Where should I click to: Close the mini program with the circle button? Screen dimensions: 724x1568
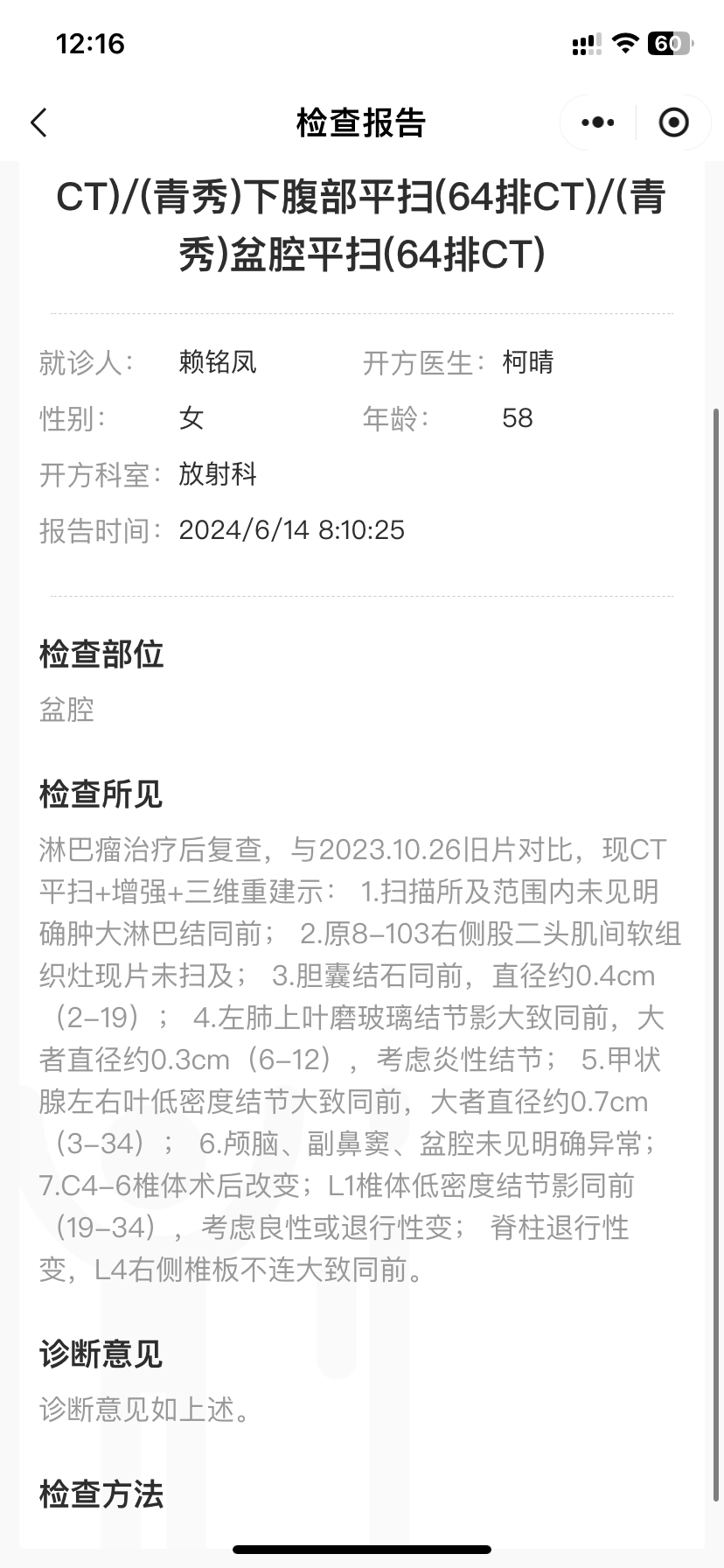pos(673,122)
